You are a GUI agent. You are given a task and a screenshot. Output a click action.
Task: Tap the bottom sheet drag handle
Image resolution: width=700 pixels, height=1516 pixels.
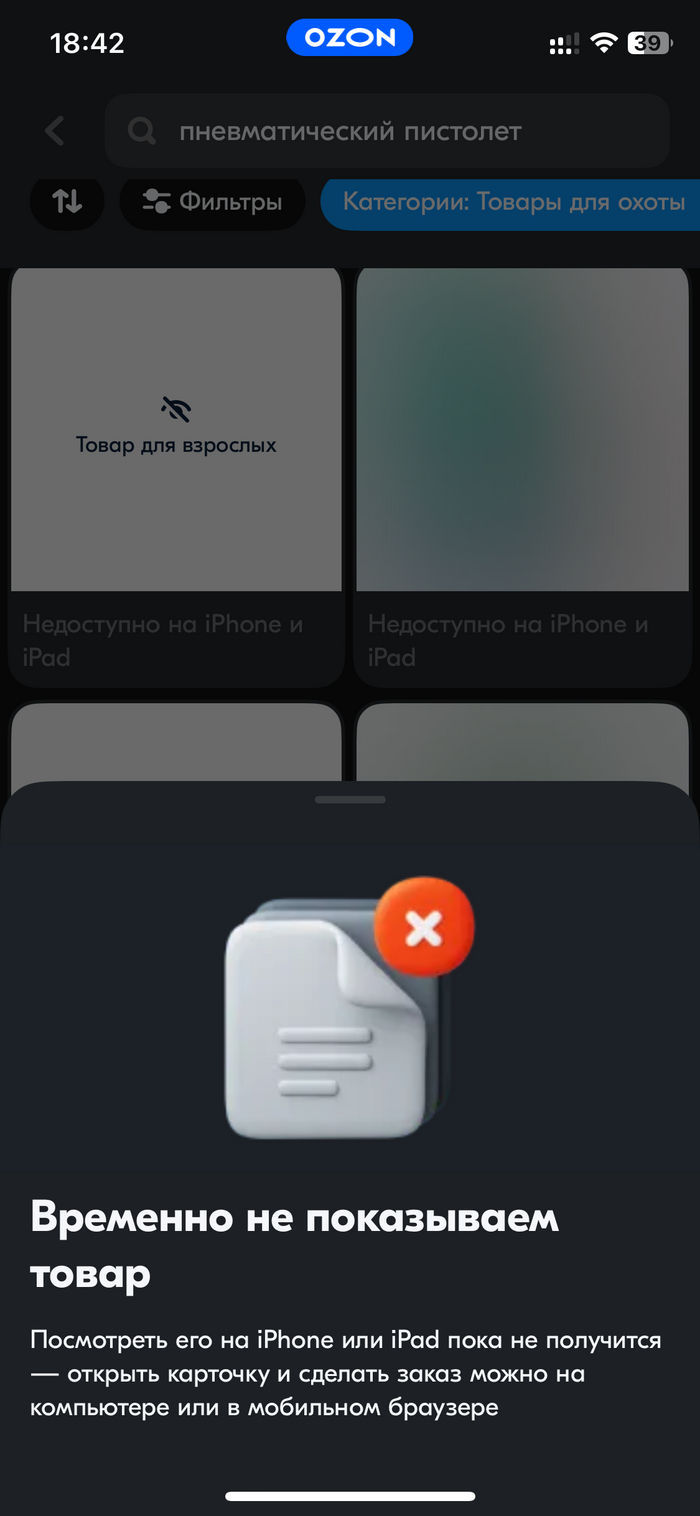pyautogui.click(x=350, y=800)
